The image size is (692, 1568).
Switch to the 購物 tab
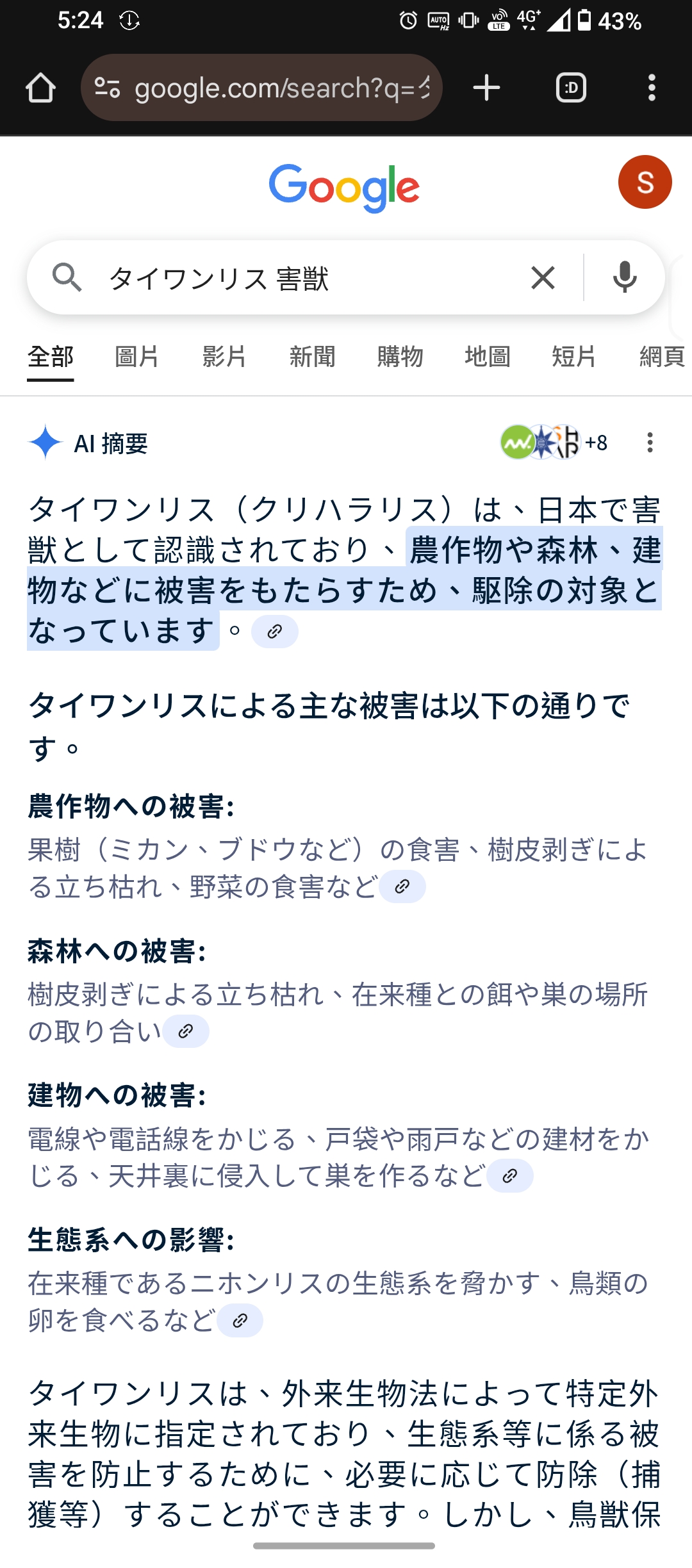click(400, 357)
